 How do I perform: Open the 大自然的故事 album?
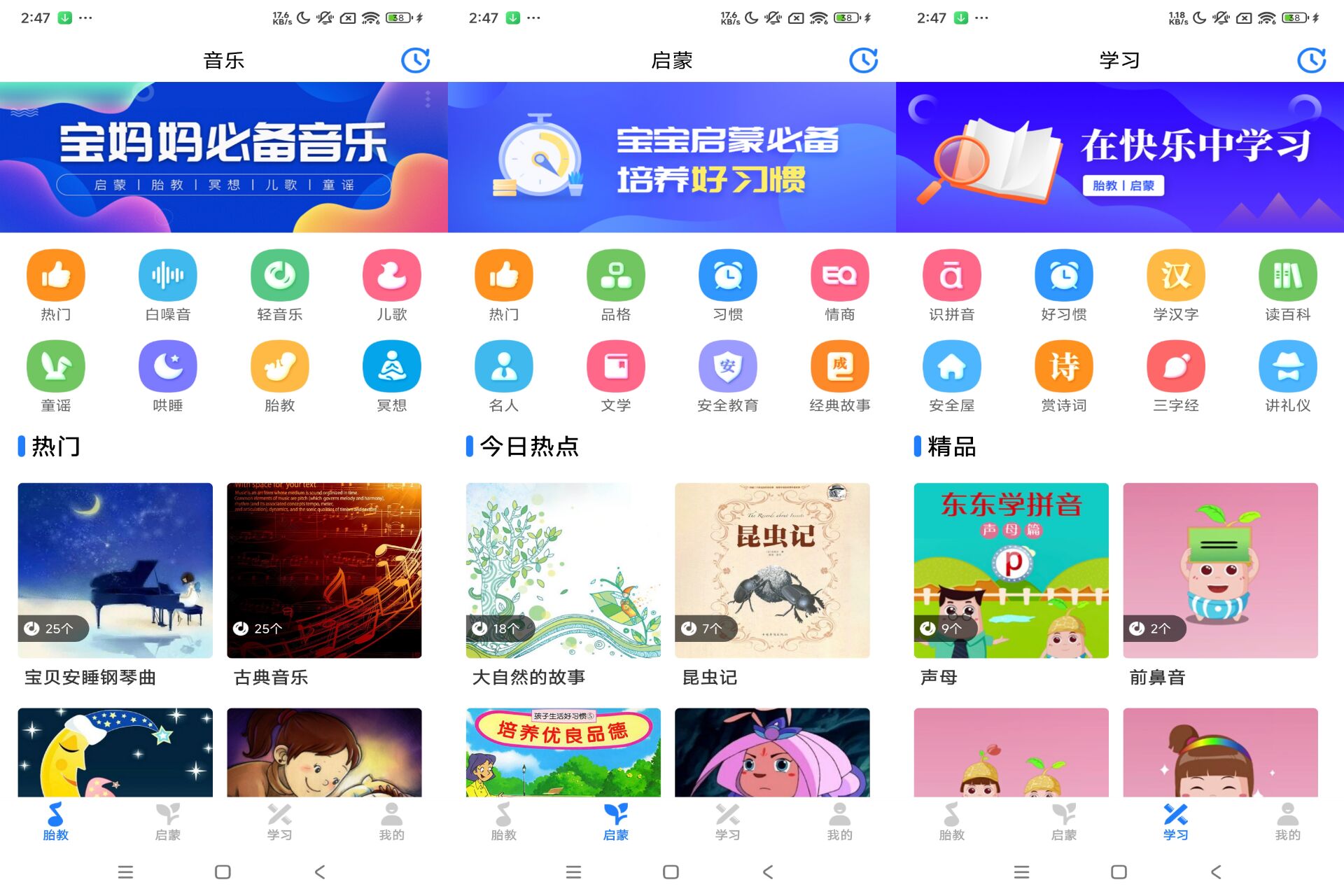coord(563,570)
